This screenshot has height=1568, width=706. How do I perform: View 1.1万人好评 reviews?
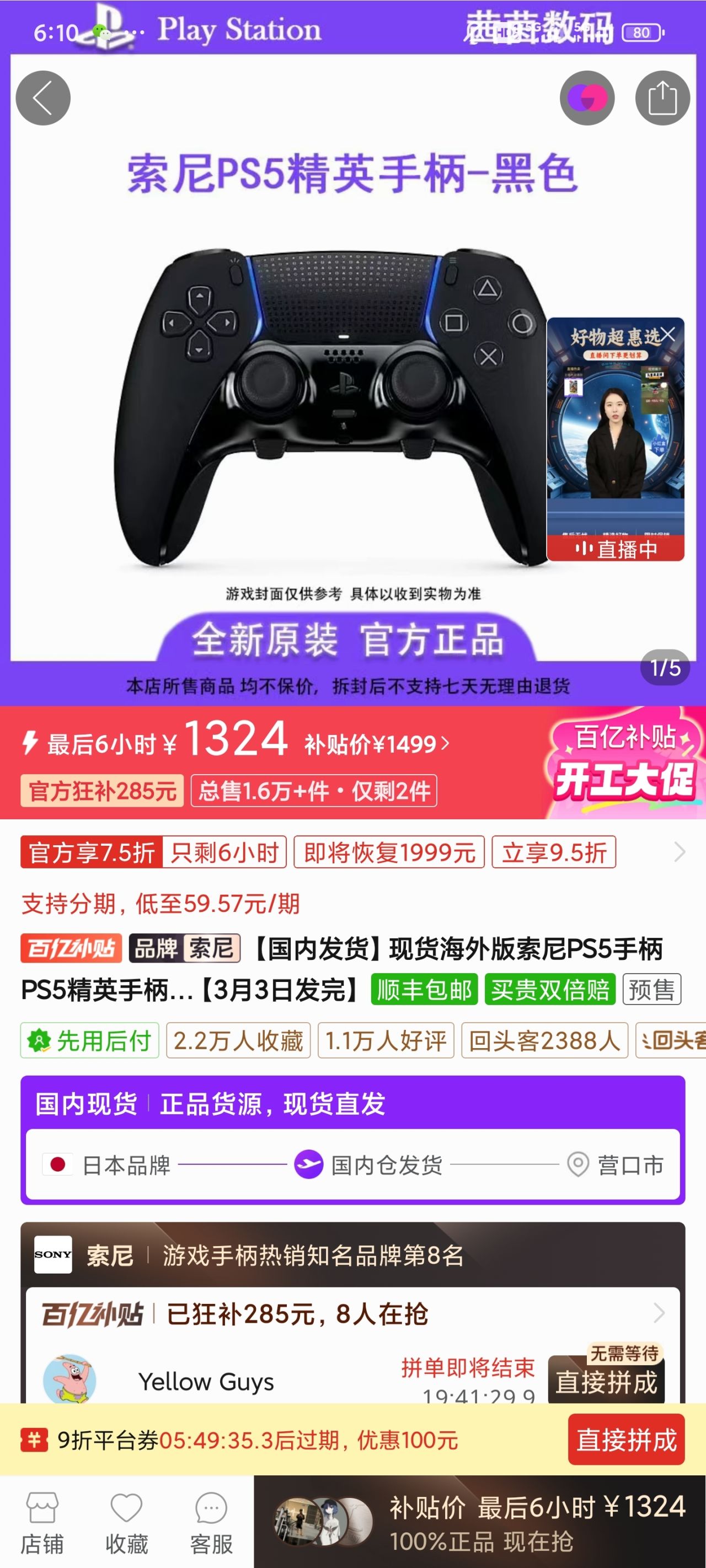coord(386,1040)
